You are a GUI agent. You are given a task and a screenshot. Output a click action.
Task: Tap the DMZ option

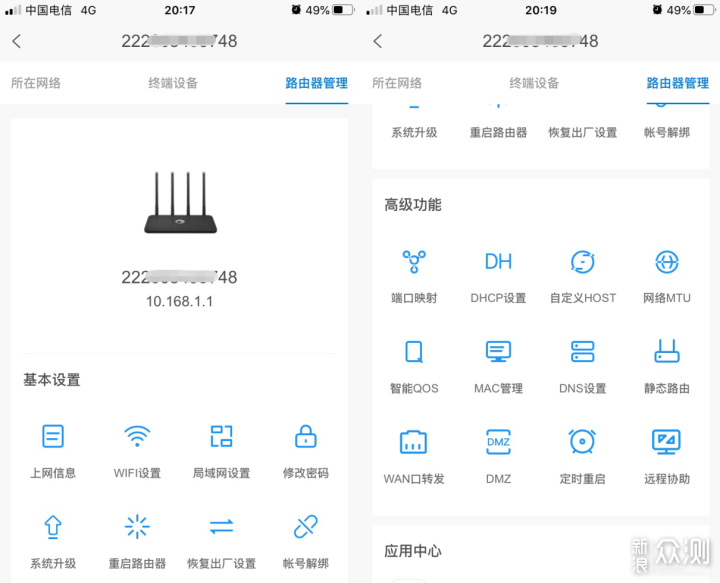point(498,457)
